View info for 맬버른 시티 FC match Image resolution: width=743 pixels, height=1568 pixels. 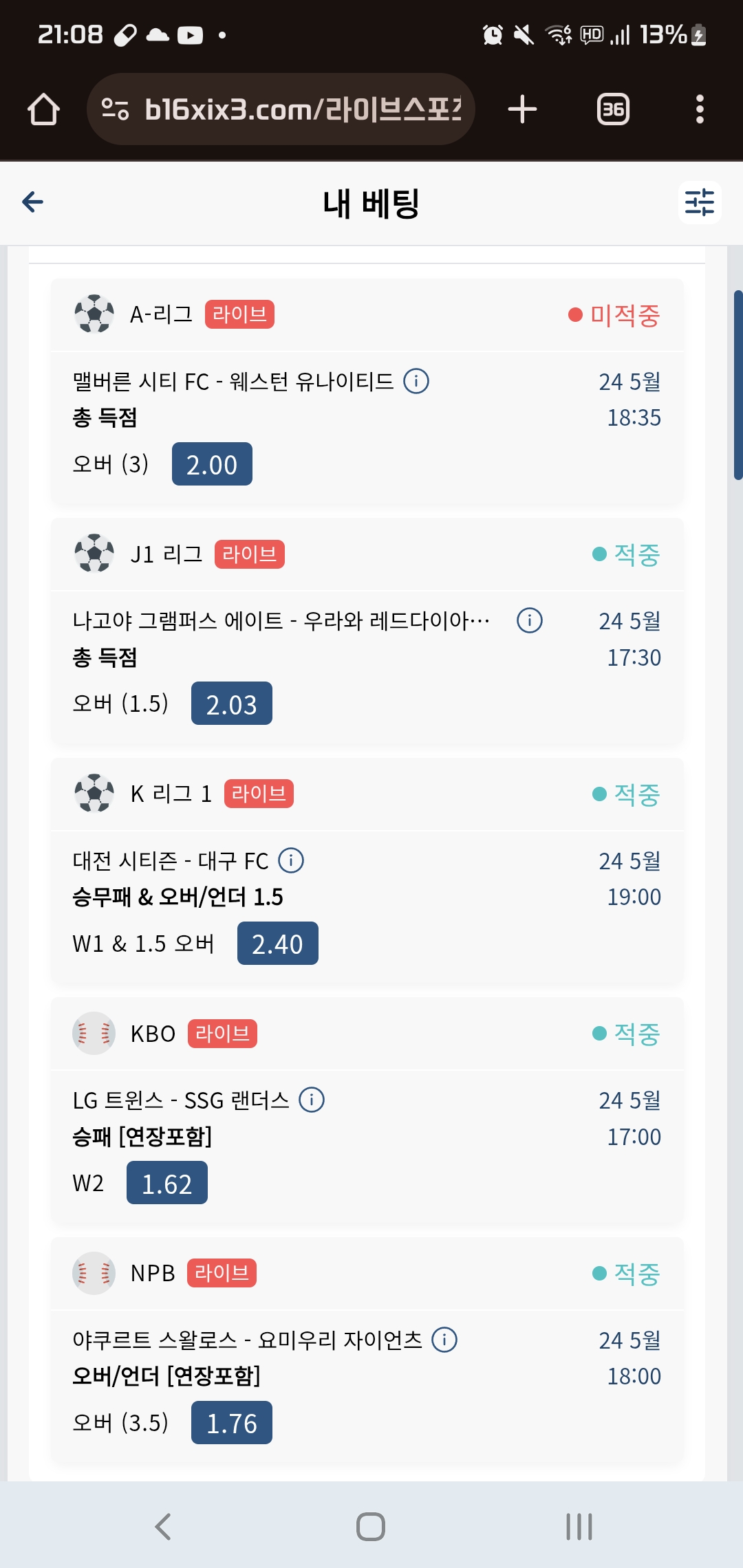(416, 380)
